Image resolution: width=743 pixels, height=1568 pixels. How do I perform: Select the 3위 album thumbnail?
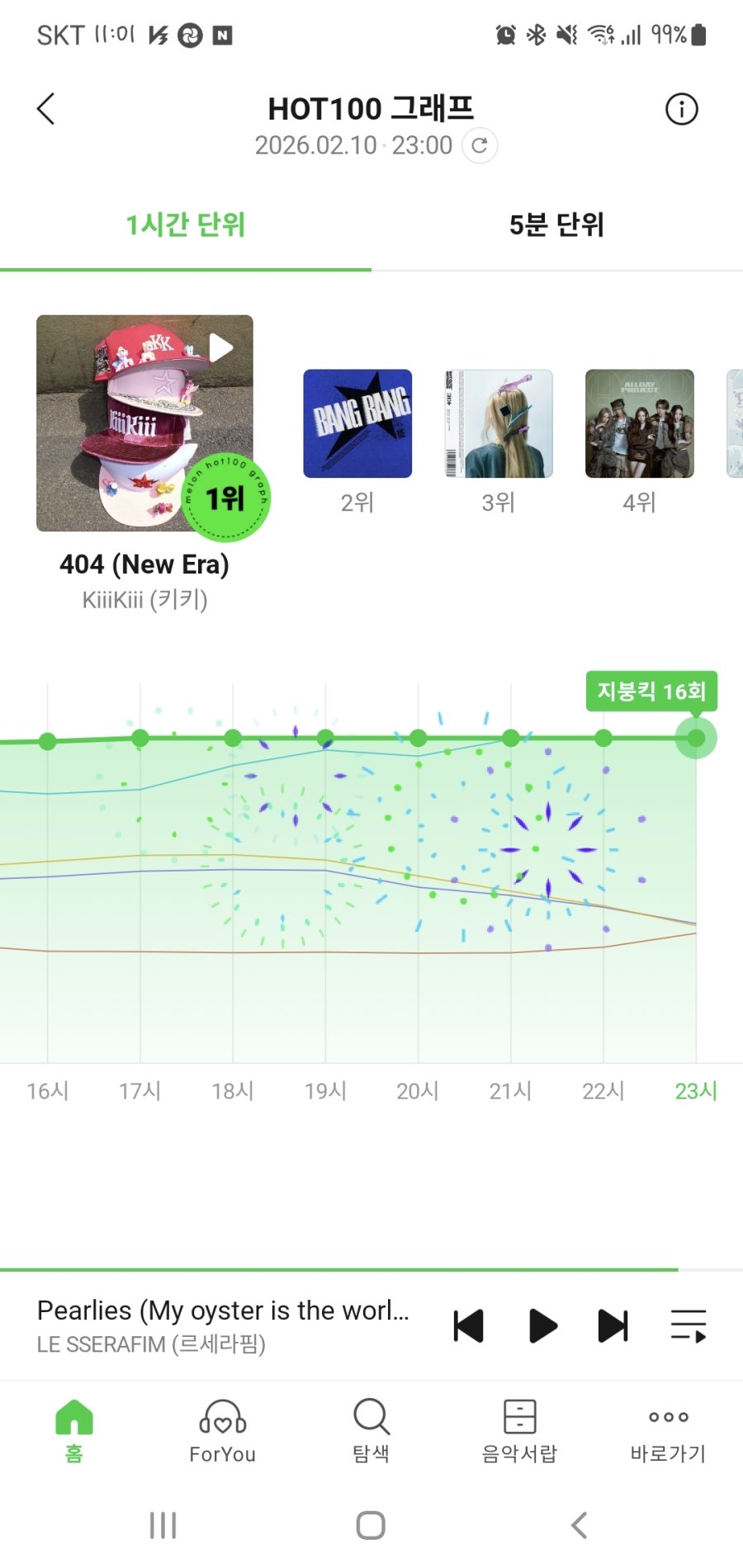tap(499, 423)
